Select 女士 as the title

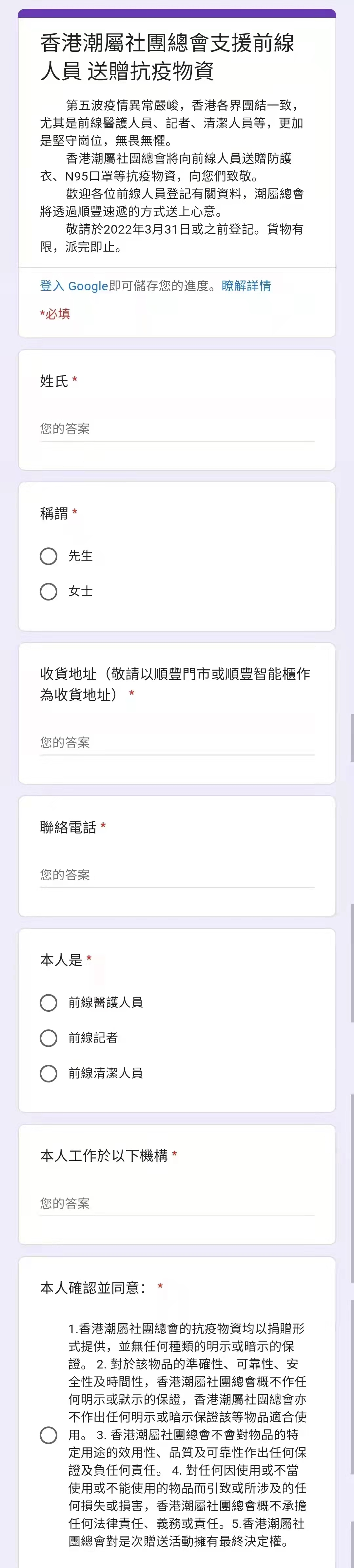tap(49, 591)
